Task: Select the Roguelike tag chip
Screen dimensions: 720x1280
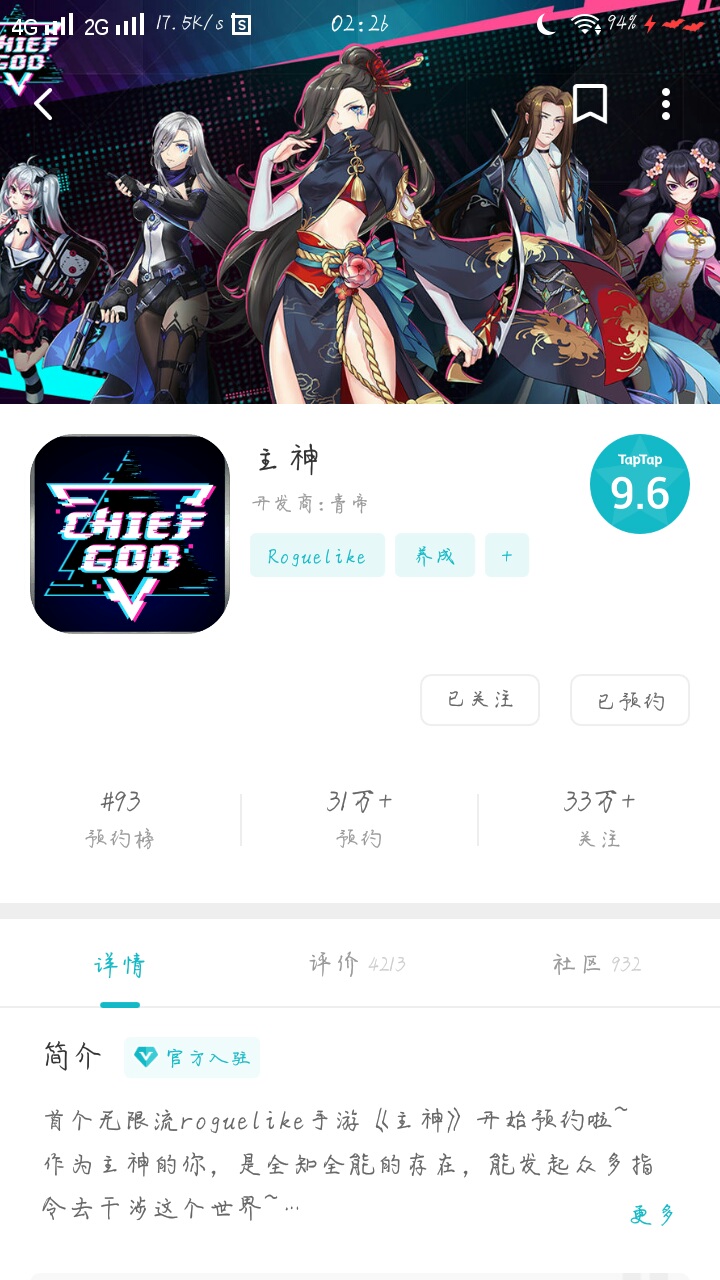Action: coord(317,555)
